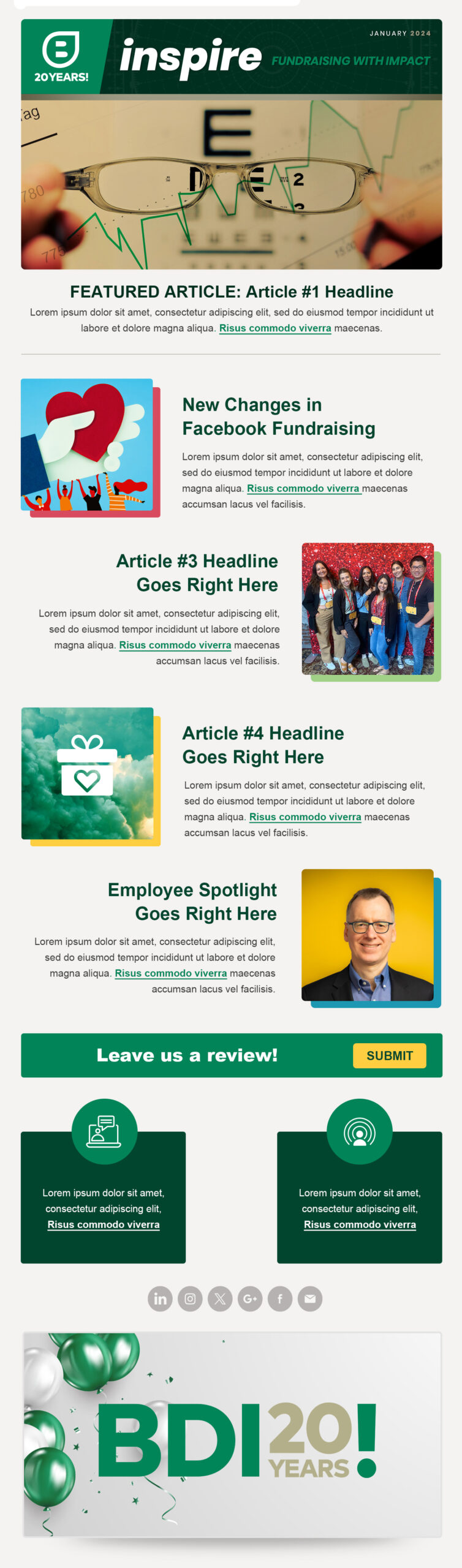Open the featured article's Risus commodo viverra link

275,328
